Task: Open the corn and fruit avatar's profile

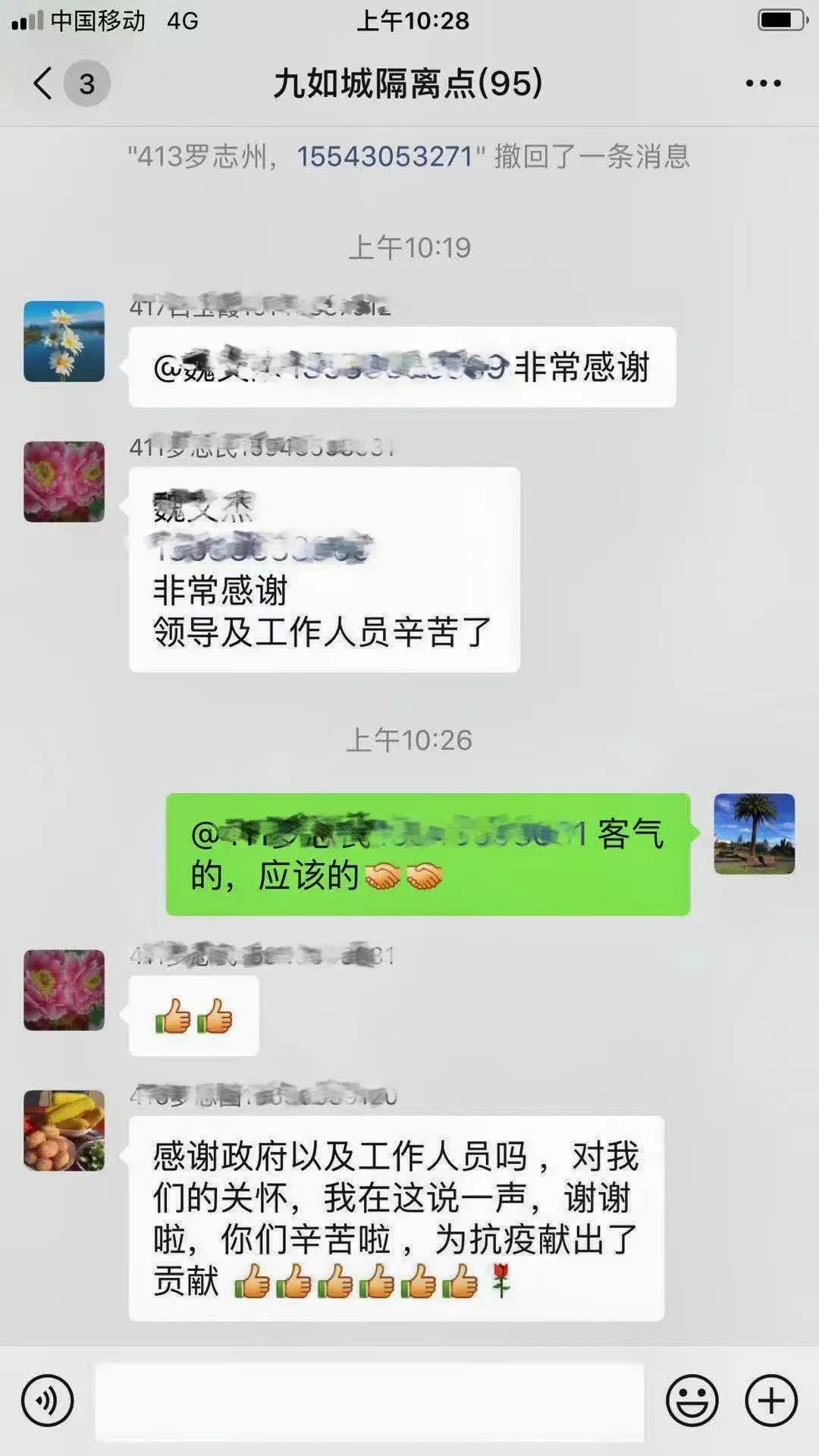Action: pos(64,1130)
